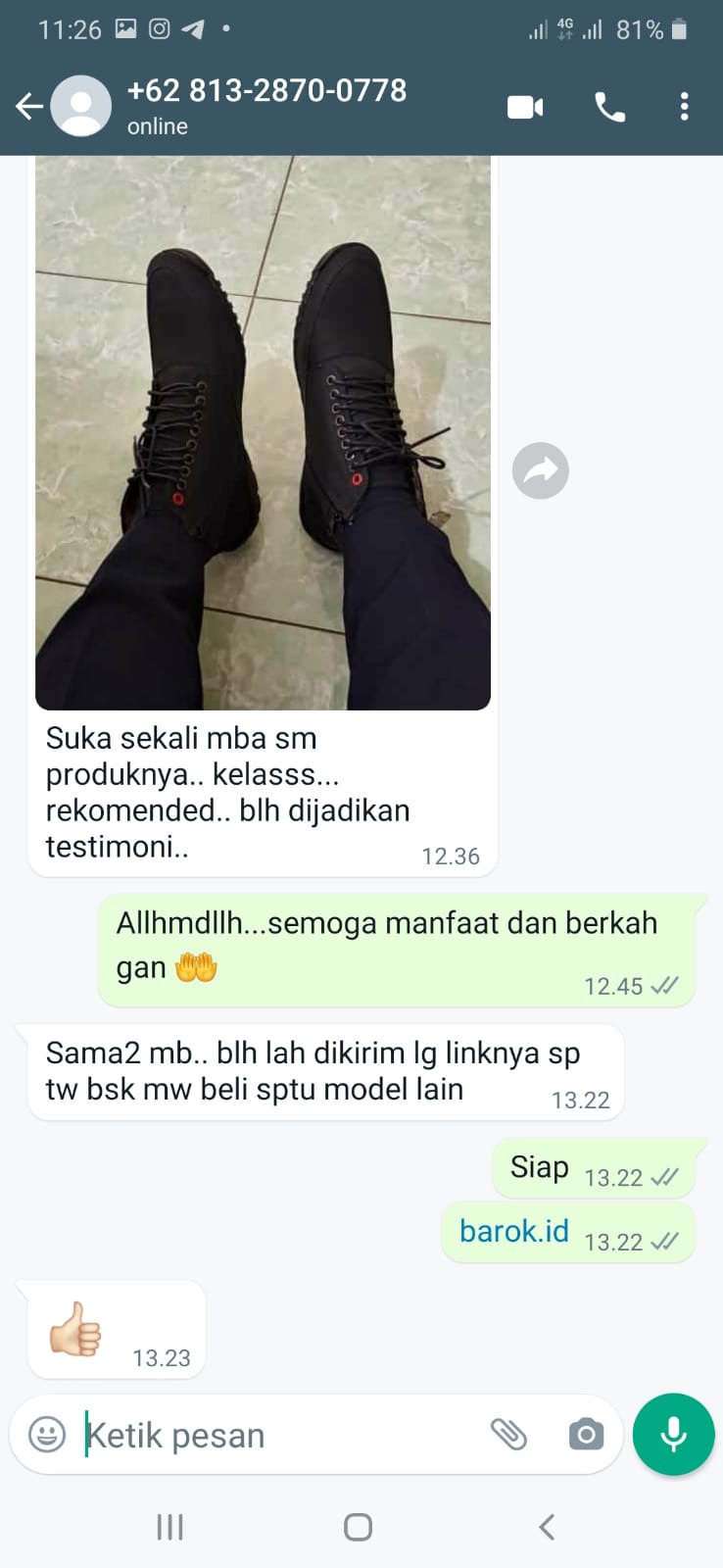Attach a file with the paperclip
723x1568 pixels.
(508, 1435)
